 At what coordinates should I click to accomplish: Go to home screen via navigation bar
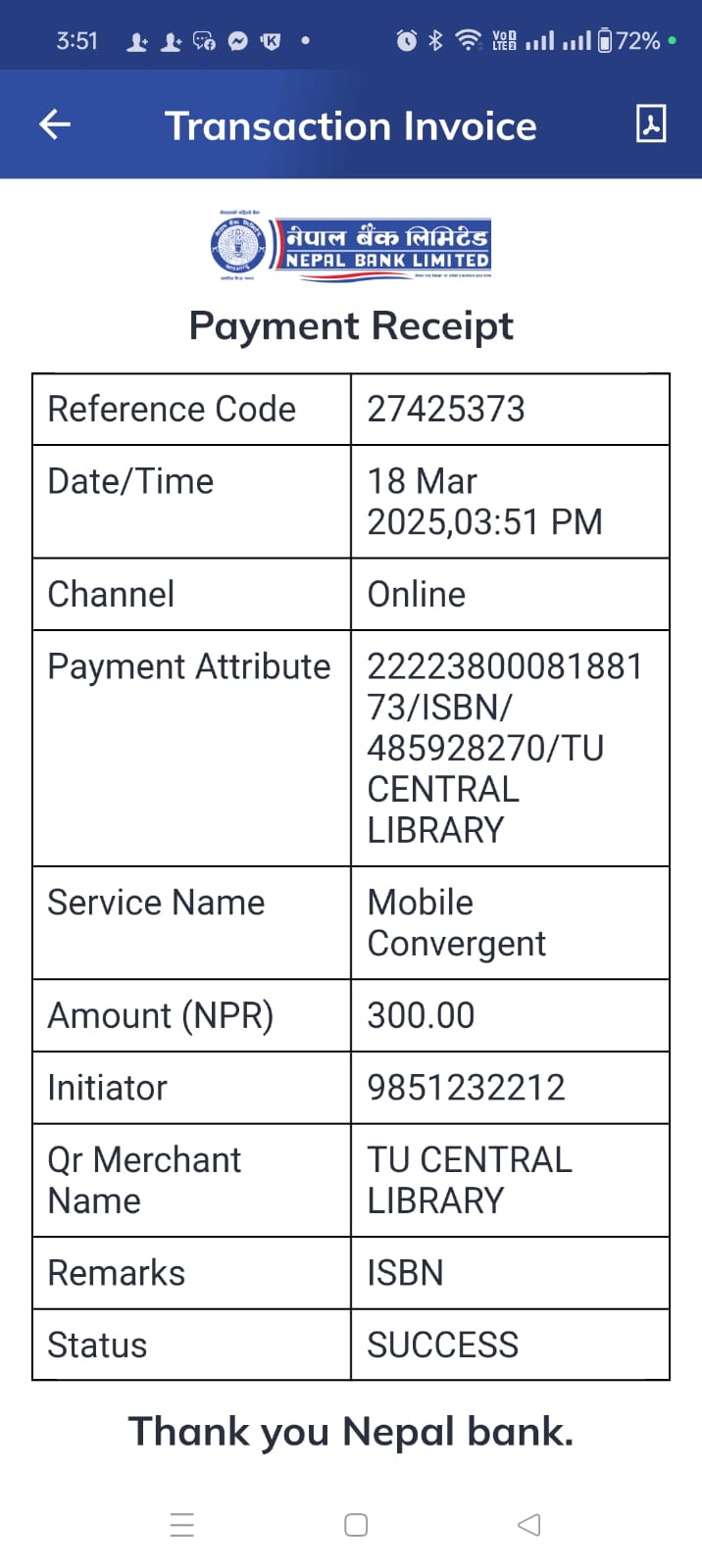[356, 1524]
